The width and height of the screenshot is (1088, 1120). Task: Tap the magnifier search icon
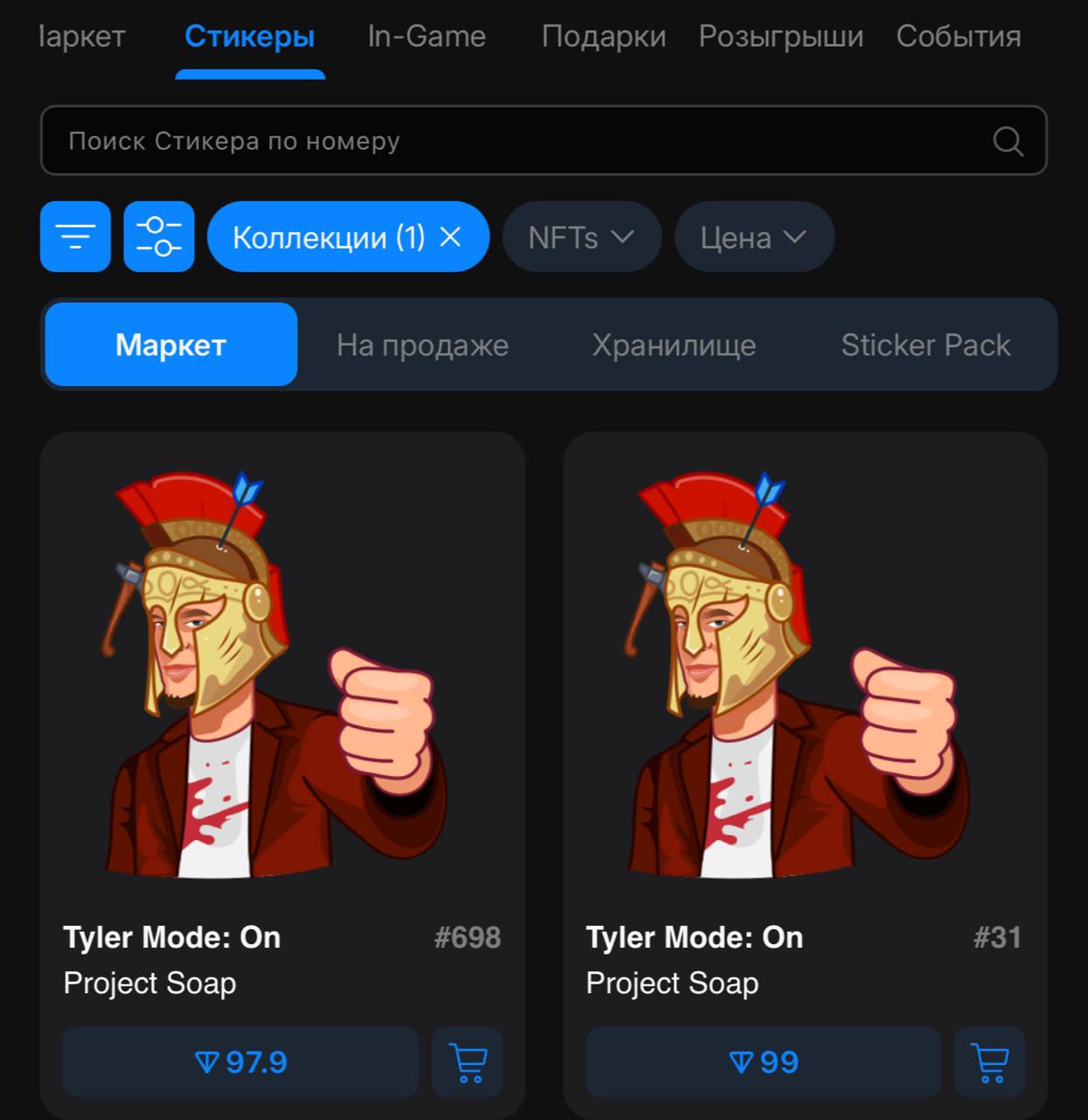click(1008, 141)
